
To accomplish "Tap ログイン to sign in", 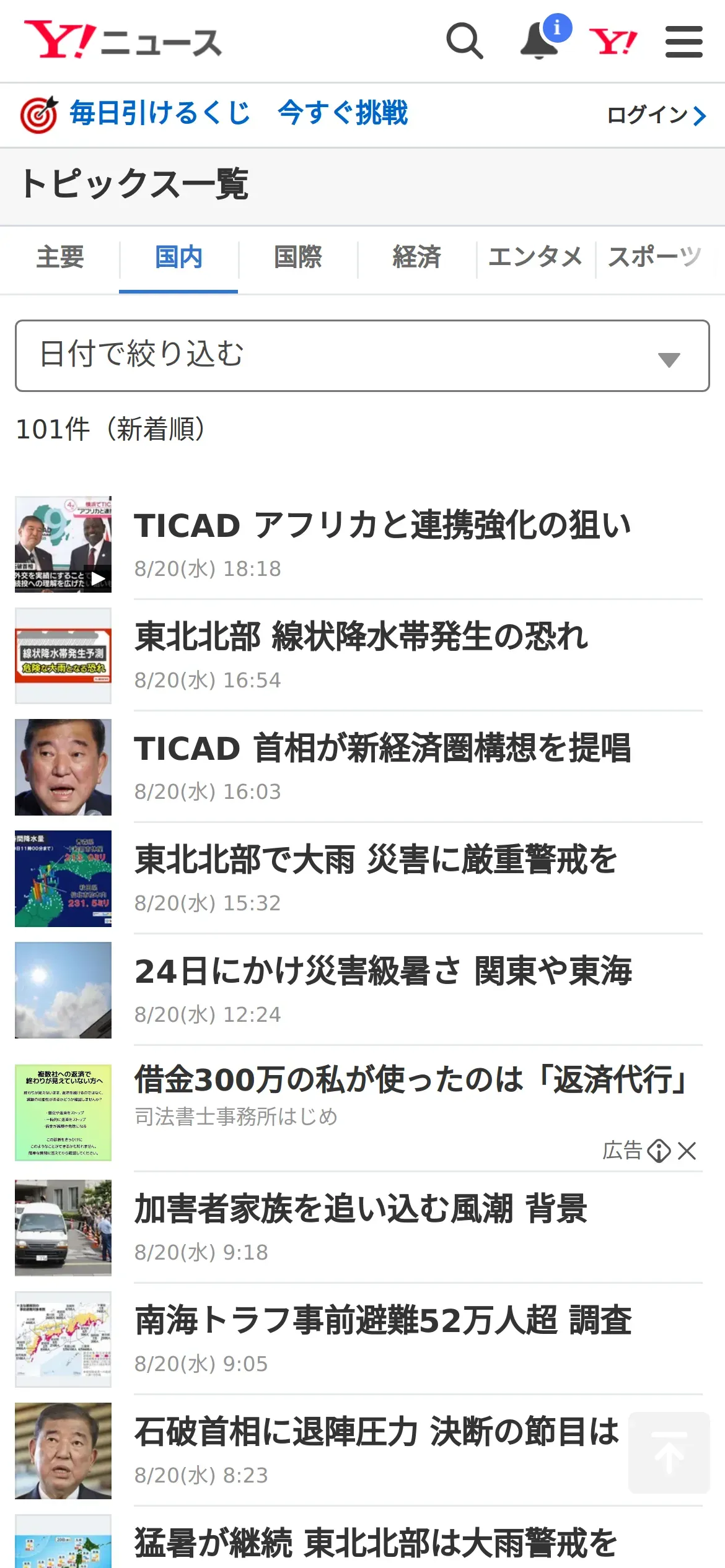I will tap(656, 115).
